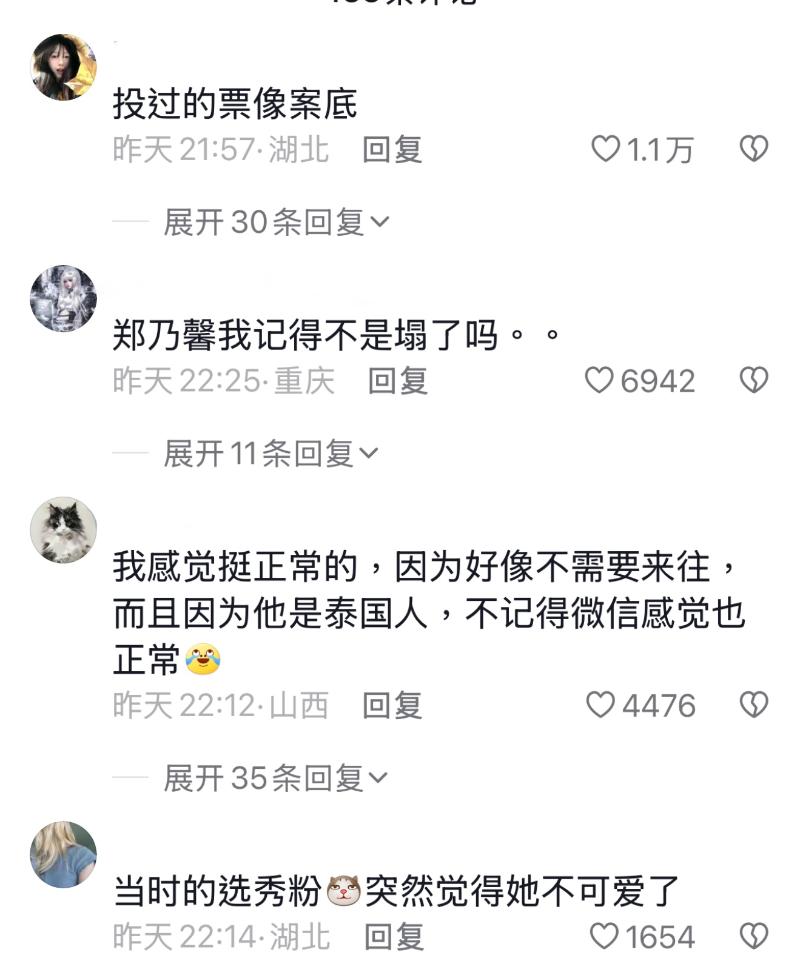This screenshot has width=800, height=955.
Task: Like the 山西 comment with 4476 likes
Action: click(599, 706)
